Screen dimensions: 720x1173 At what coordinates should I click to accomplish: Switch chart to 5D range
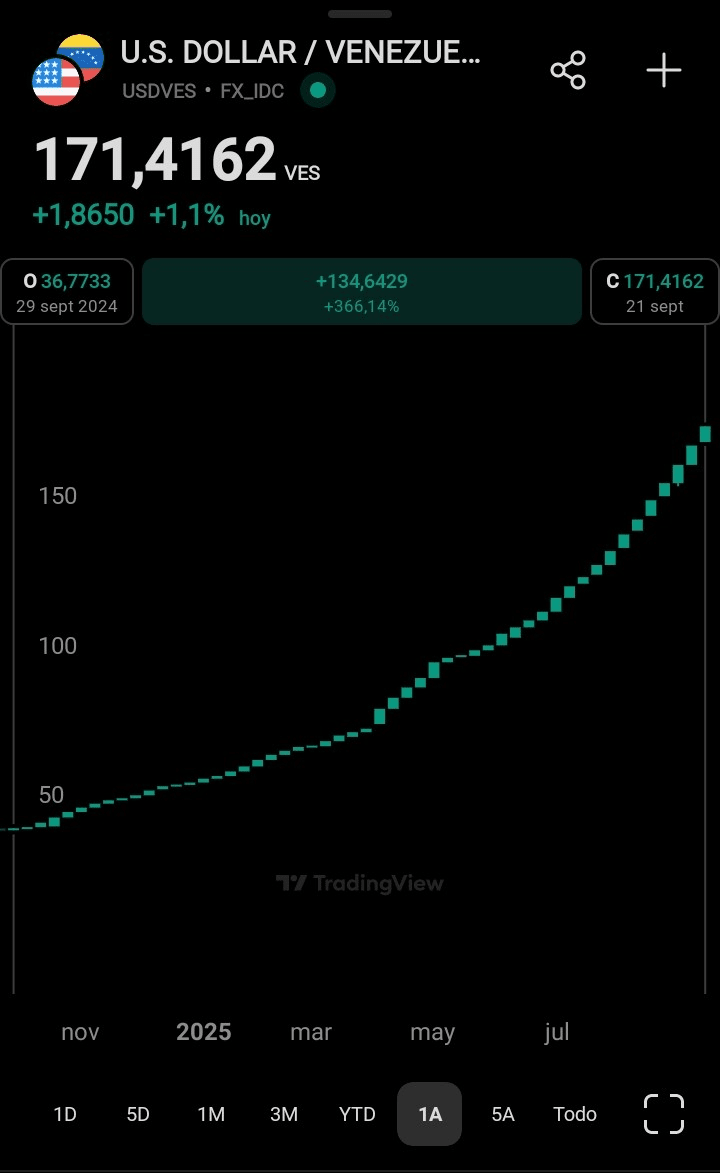pyautogui.click(x=138, y=1114)
